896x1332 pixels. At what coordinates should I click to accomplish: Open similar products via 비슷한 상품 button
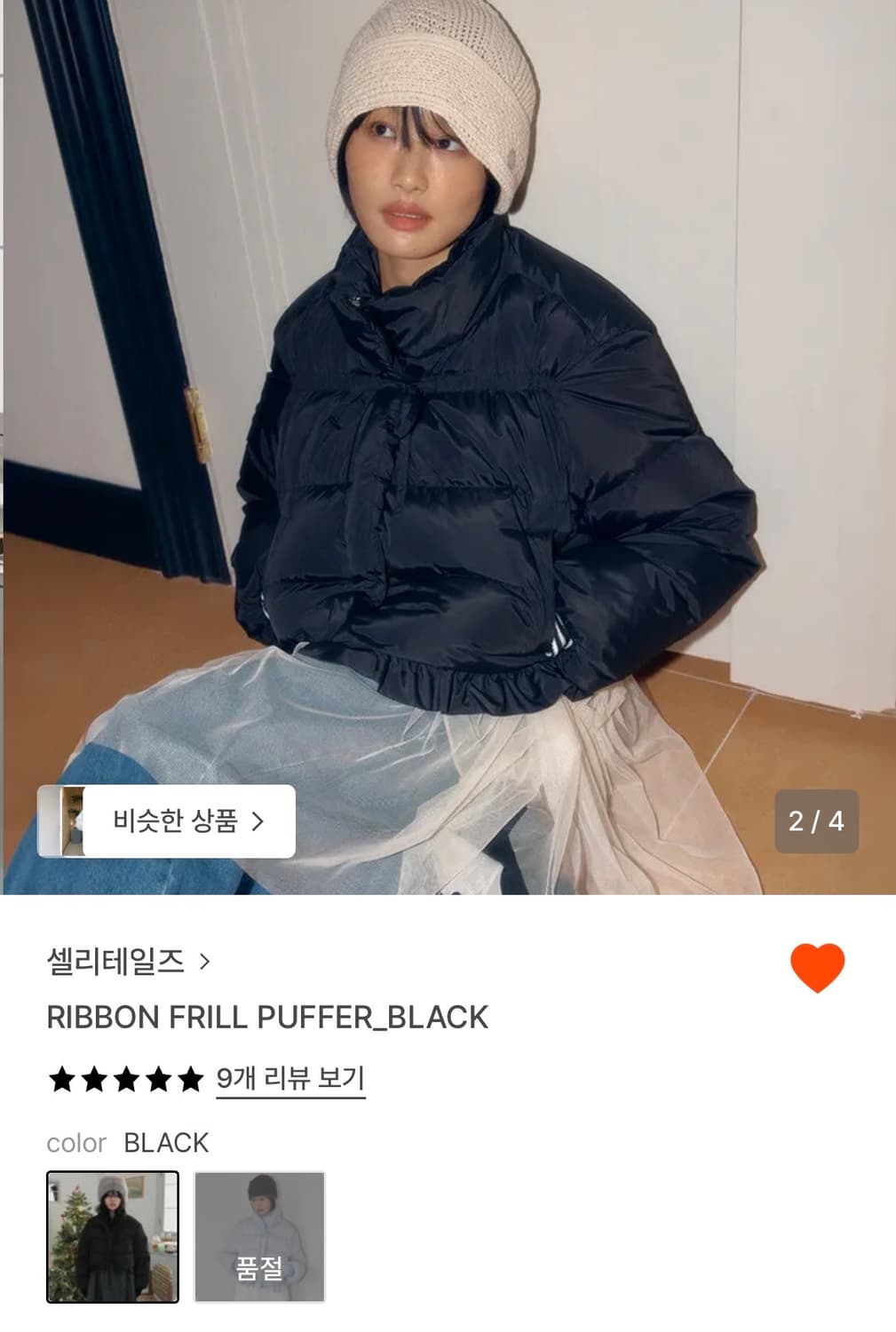click(x=186, y=821)
